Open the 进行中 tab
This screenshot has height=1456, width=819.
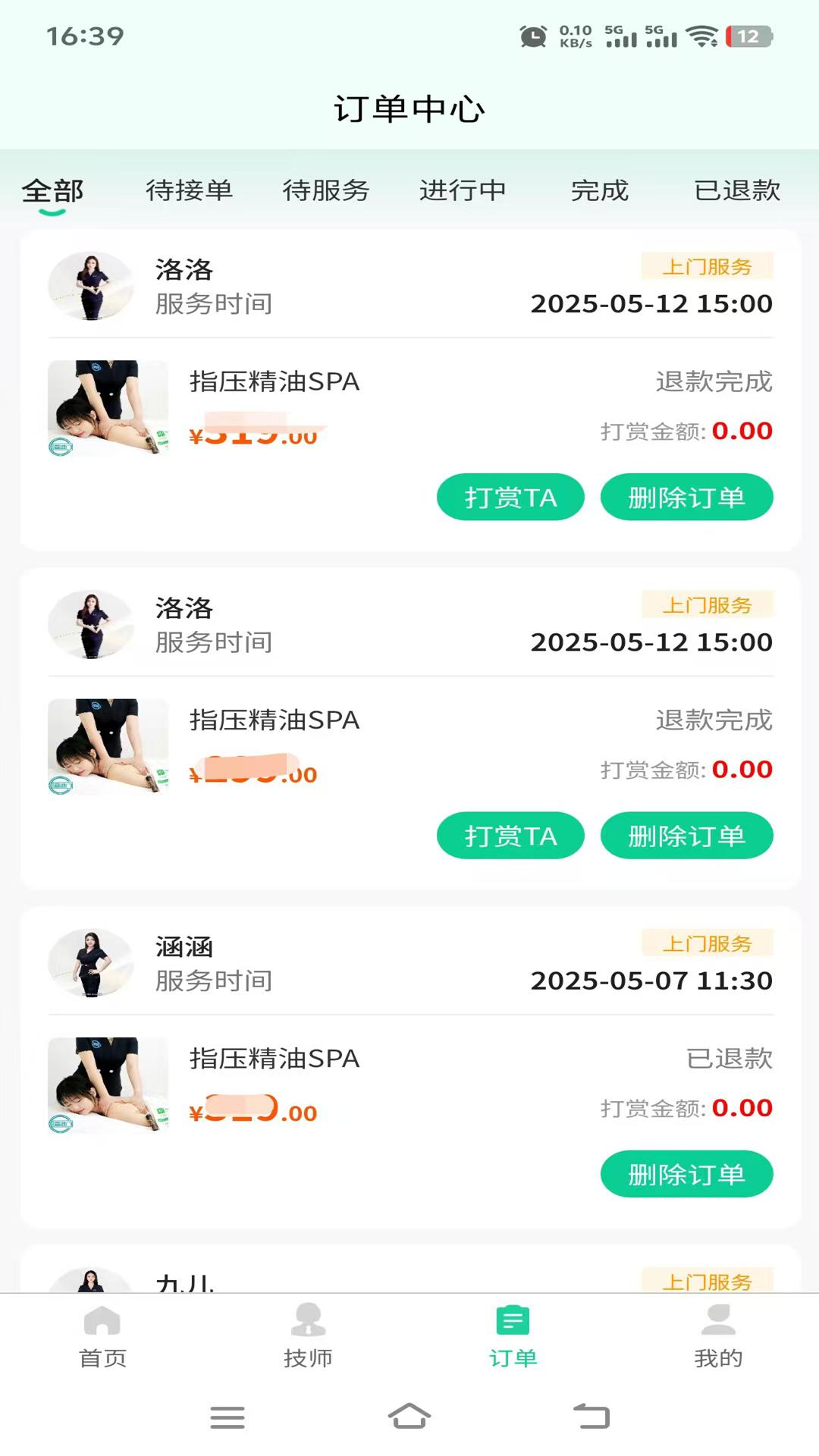point(463,192)
